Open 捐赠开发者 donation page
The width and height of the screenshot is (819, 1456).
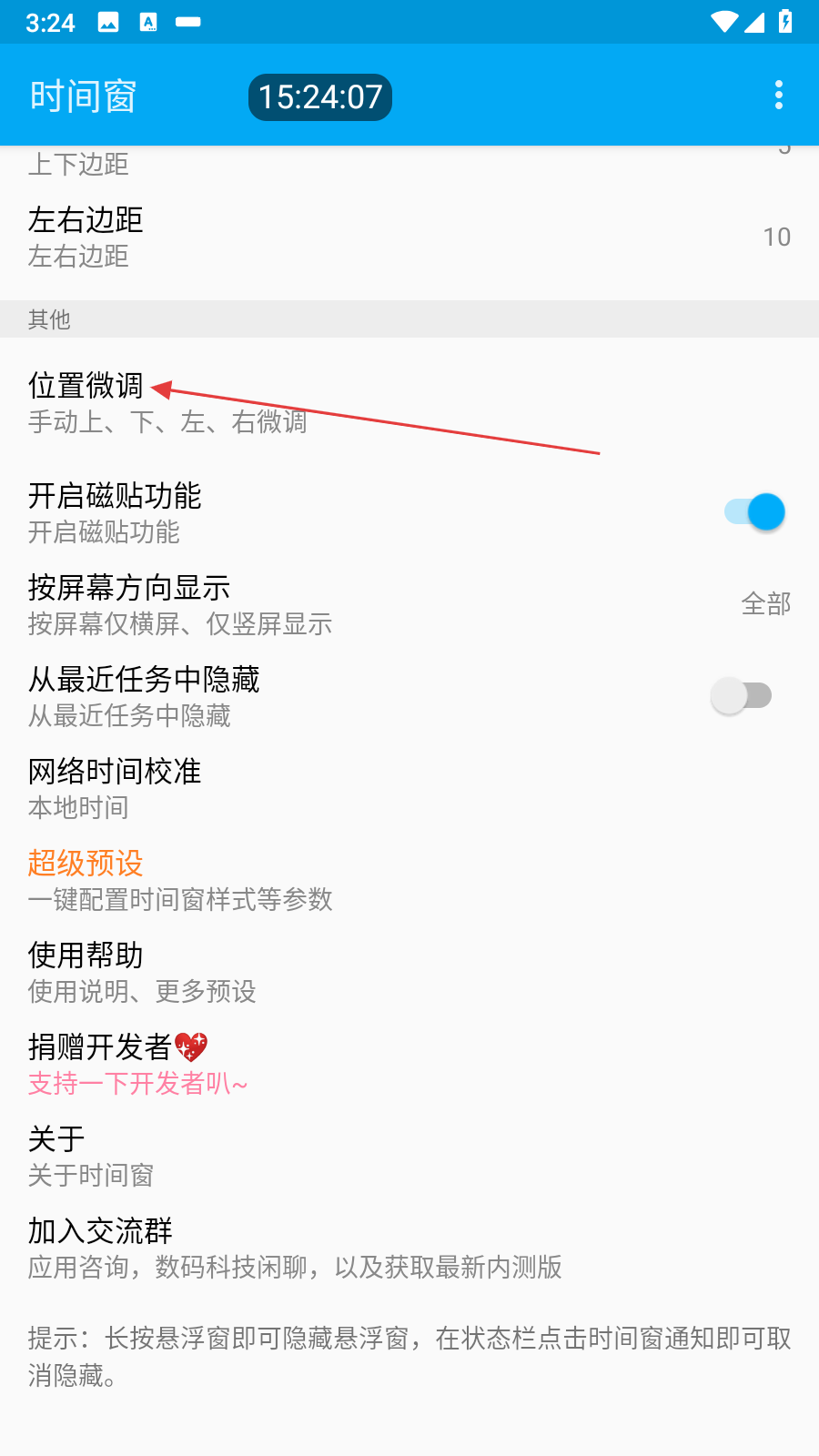pos(409,1064)
